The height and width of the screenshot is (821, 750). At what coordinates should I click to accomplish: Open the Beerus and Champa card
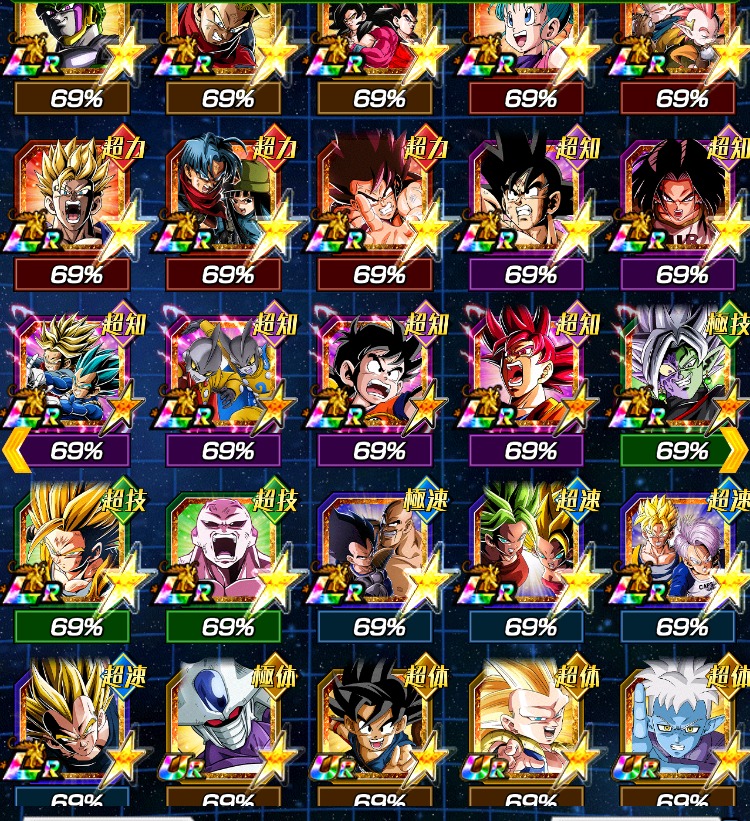click(228, 380)
